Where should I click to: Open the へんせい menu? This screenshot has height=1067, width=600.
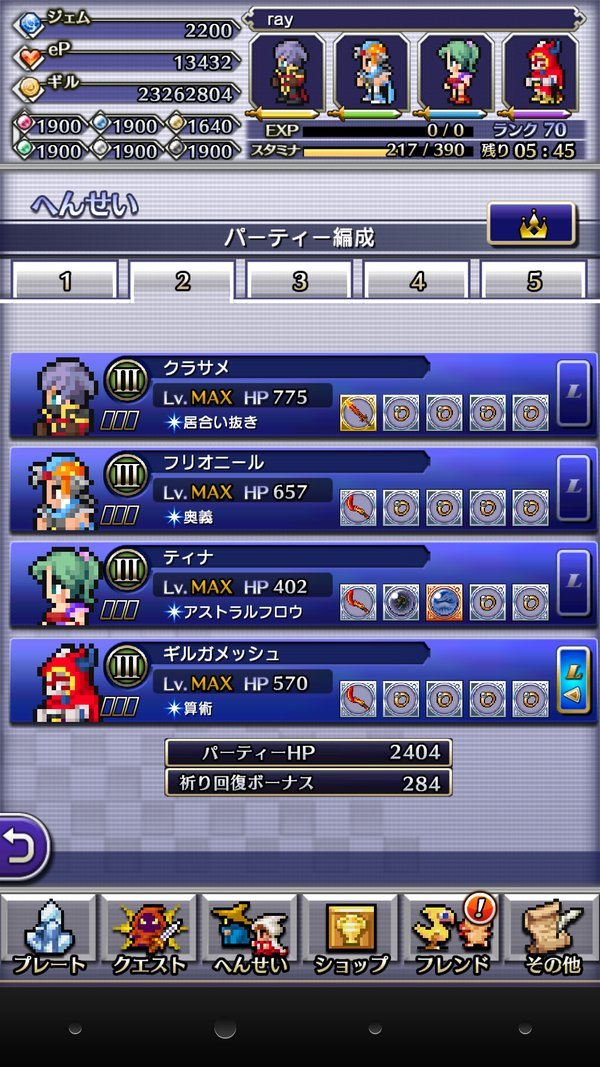point(250,934)
